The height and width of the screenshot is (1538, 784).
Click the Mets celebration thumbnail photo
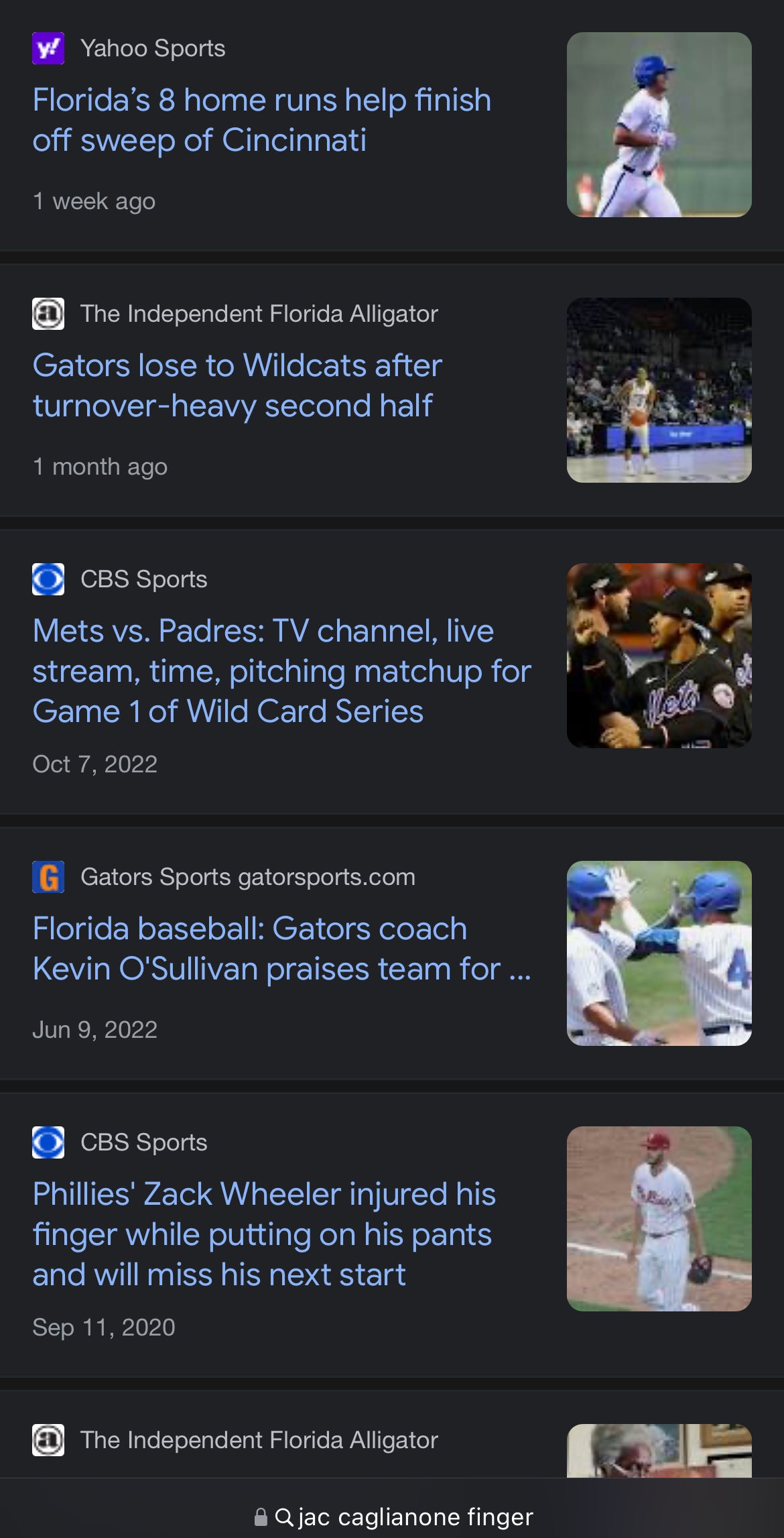(x=659, y=656)
